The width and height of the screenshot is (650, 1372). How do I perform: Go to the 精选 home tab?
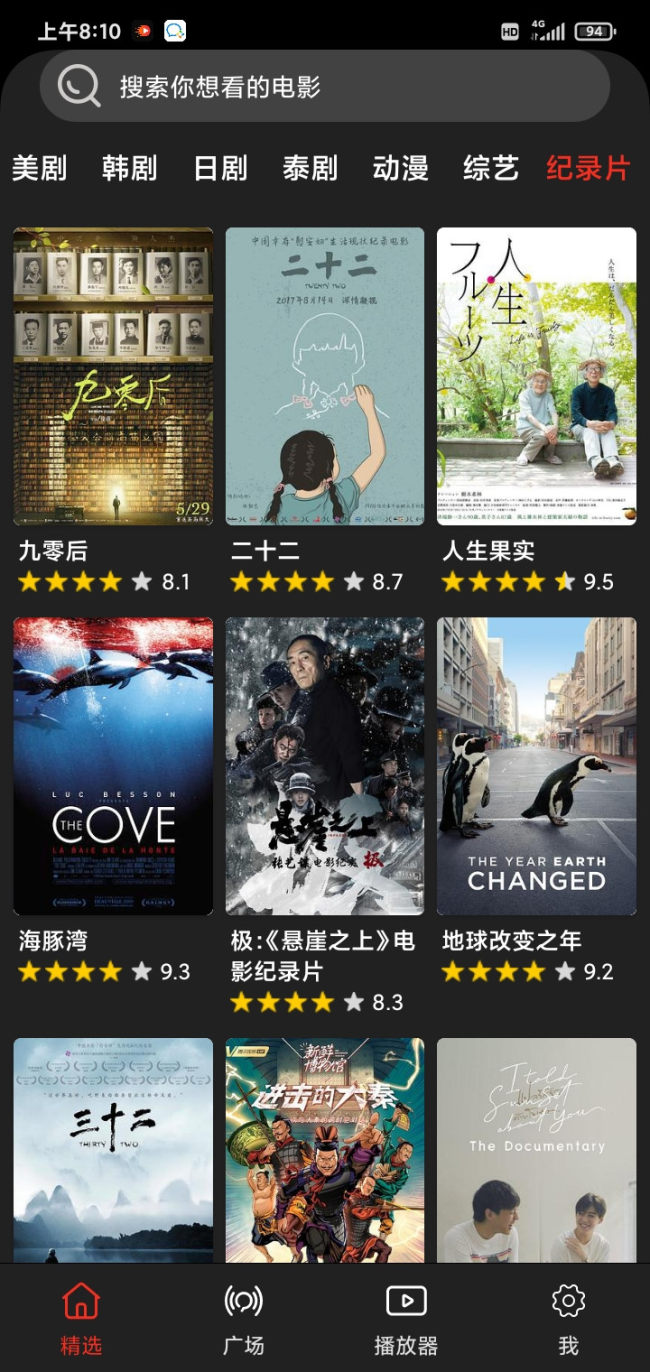point(81,1319)
